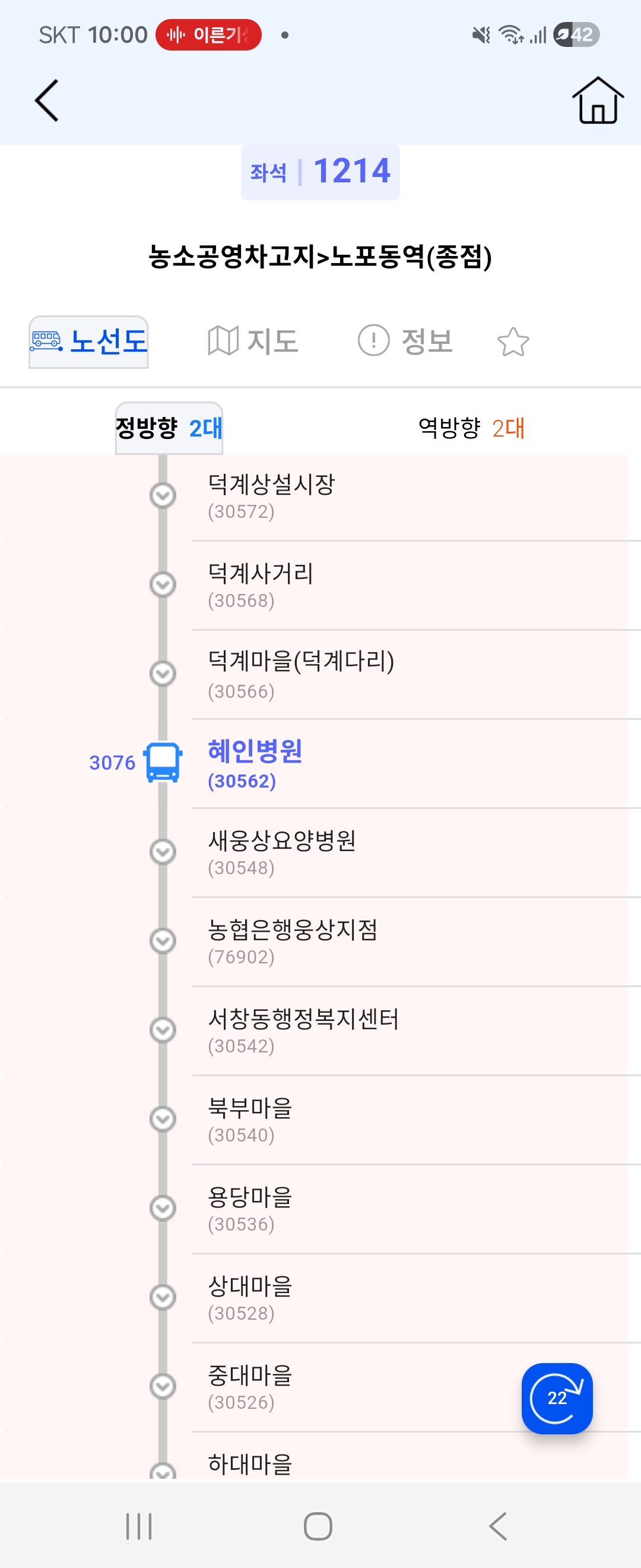Switch to 역방향 reverse direction
The height and width of the screenshot is (1568, 641).
pos(471,428)
